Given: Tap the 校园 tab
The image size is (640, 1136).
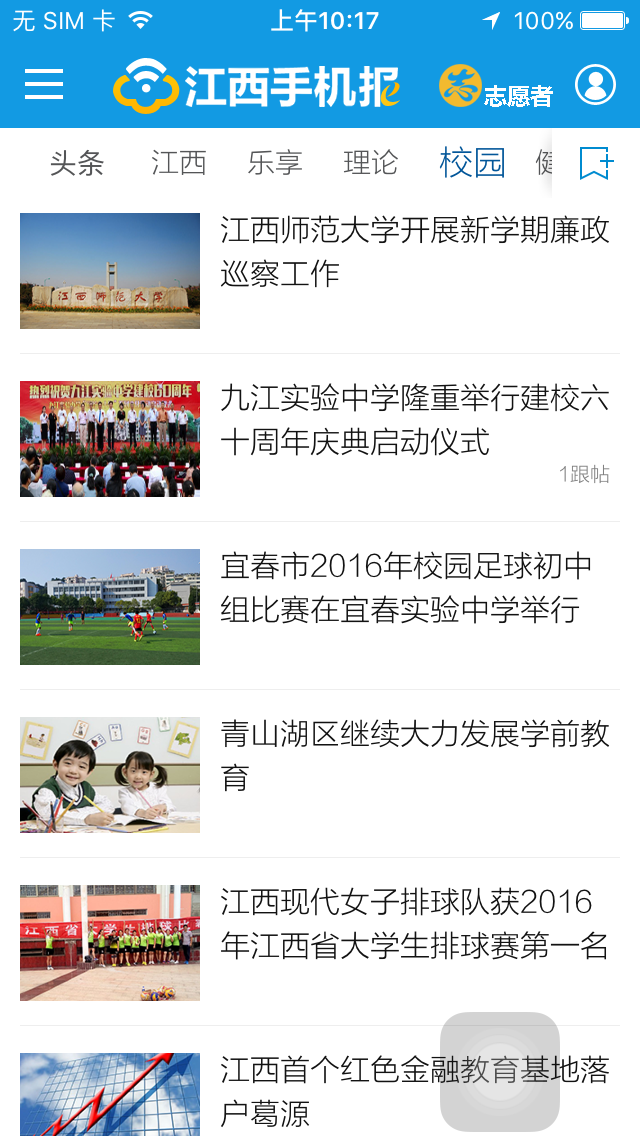Looking at the screenshot, I should coord(472,163).
